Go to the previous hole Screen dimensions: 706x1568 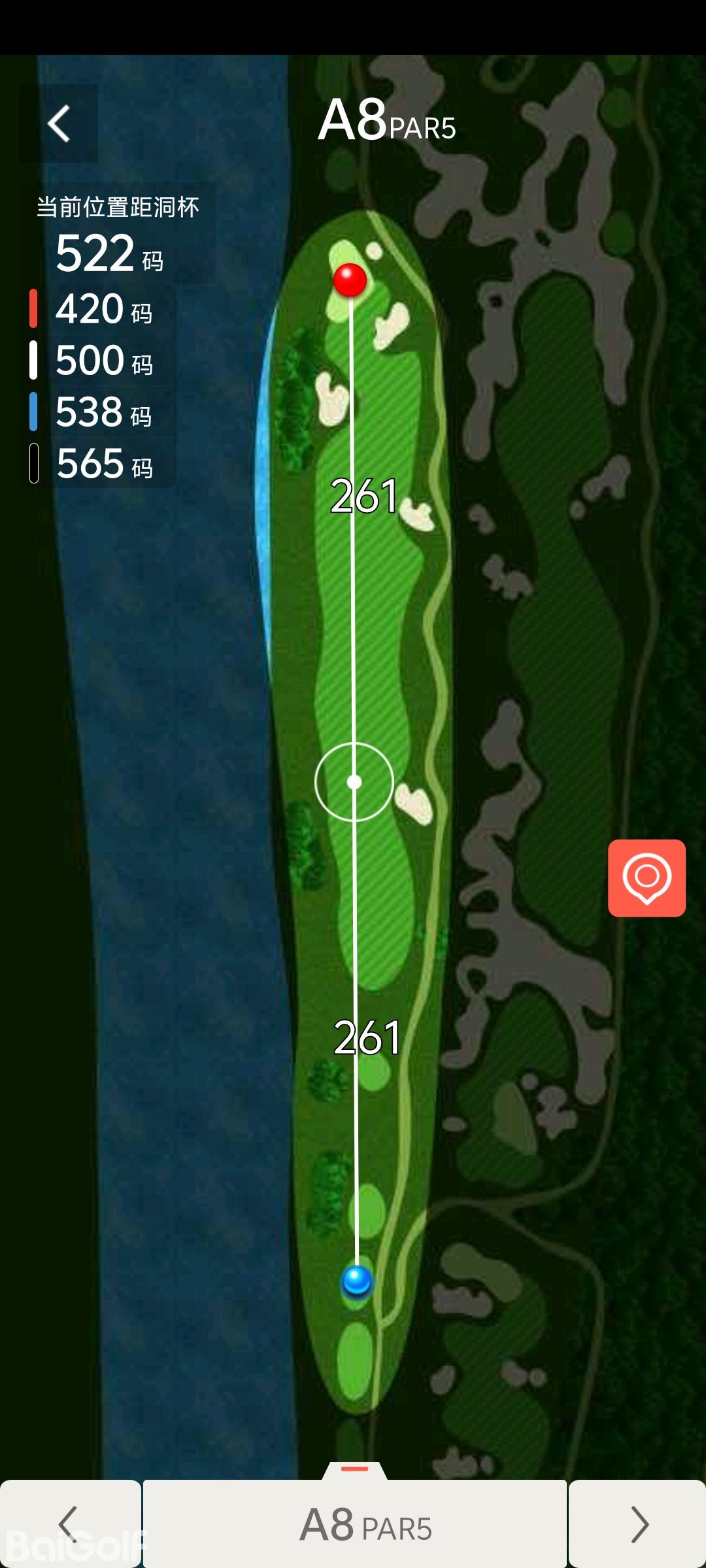pos(69,1524)
